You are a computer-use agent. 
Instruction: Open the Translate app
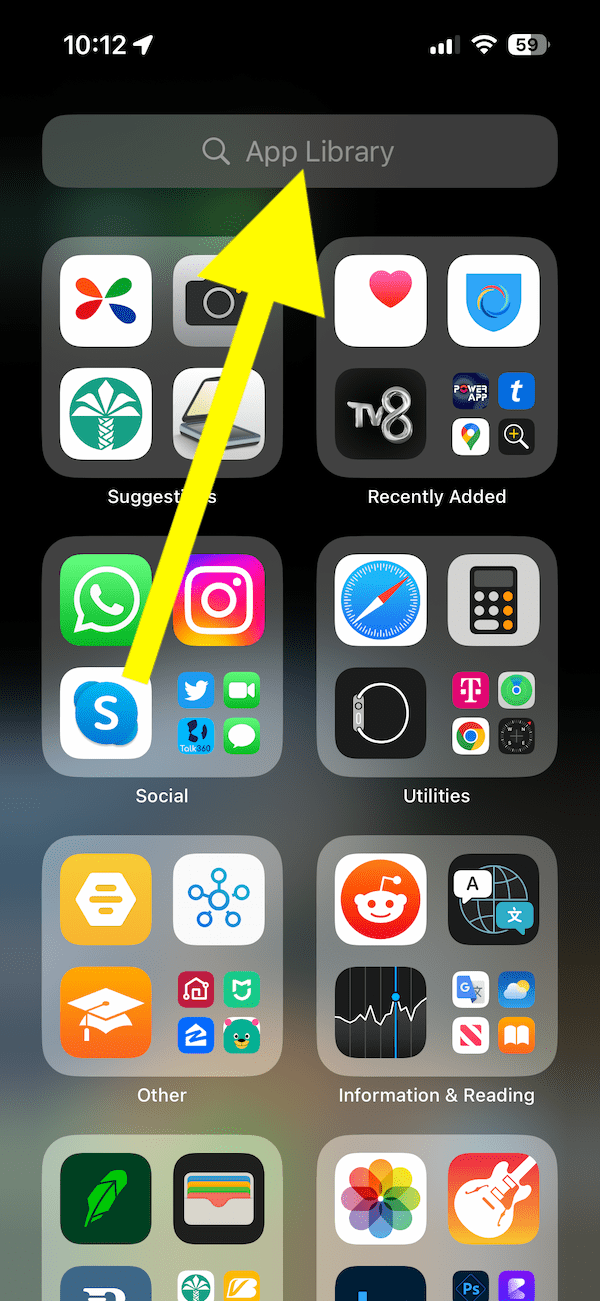[493, 899]
